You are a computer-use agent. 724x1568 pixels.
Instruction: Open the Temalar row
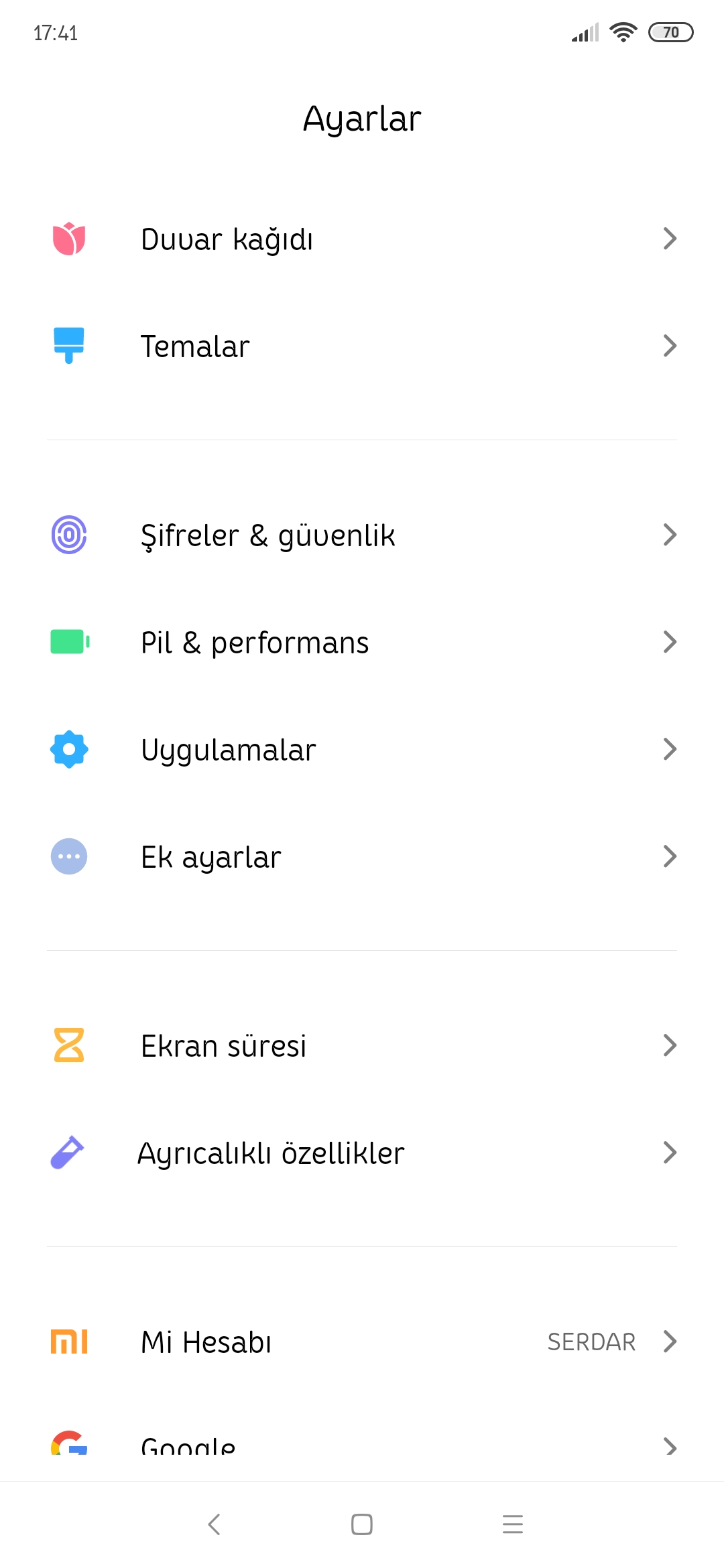click(362, 346)
